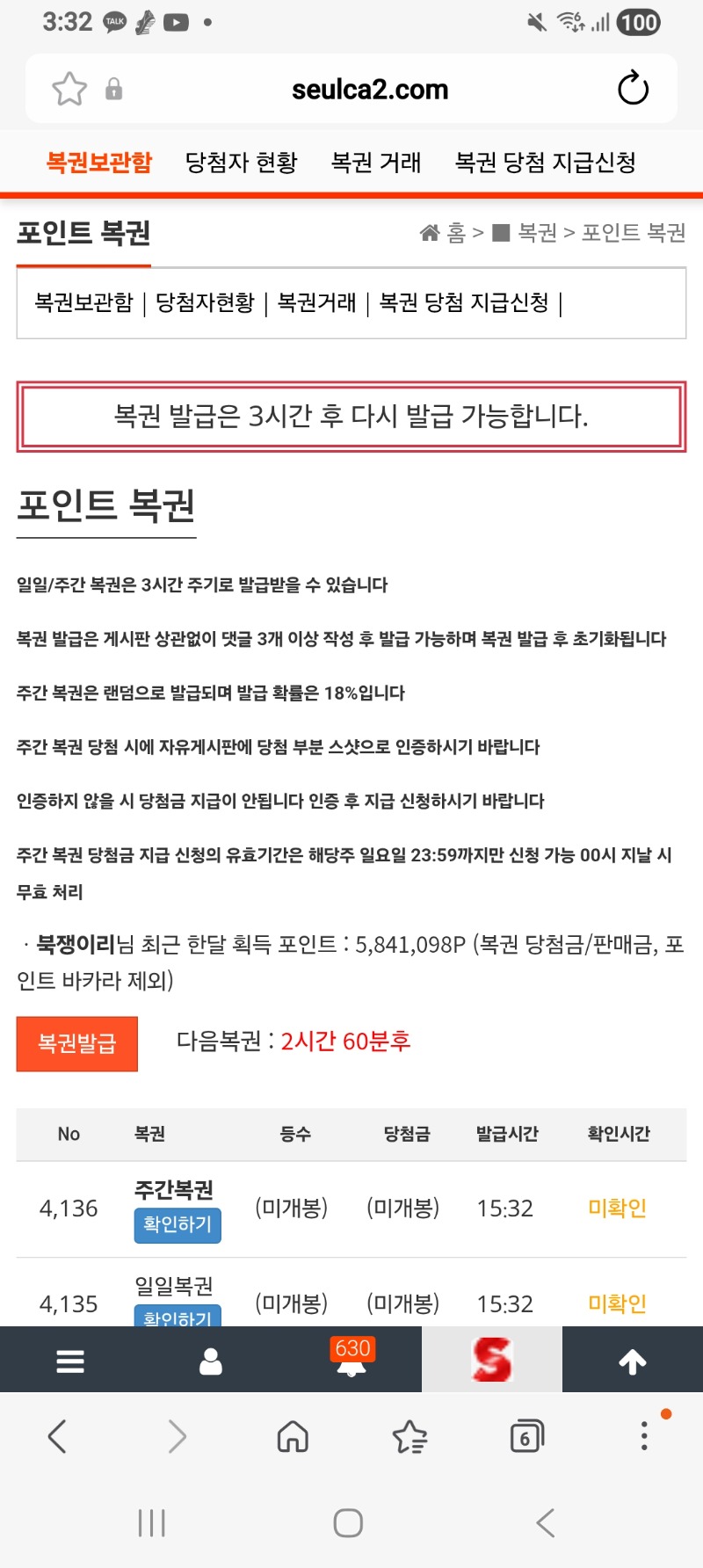Open the browser tabs showing 6
This screenshot has height=1568, width=703.
(x=526, y=1437)
